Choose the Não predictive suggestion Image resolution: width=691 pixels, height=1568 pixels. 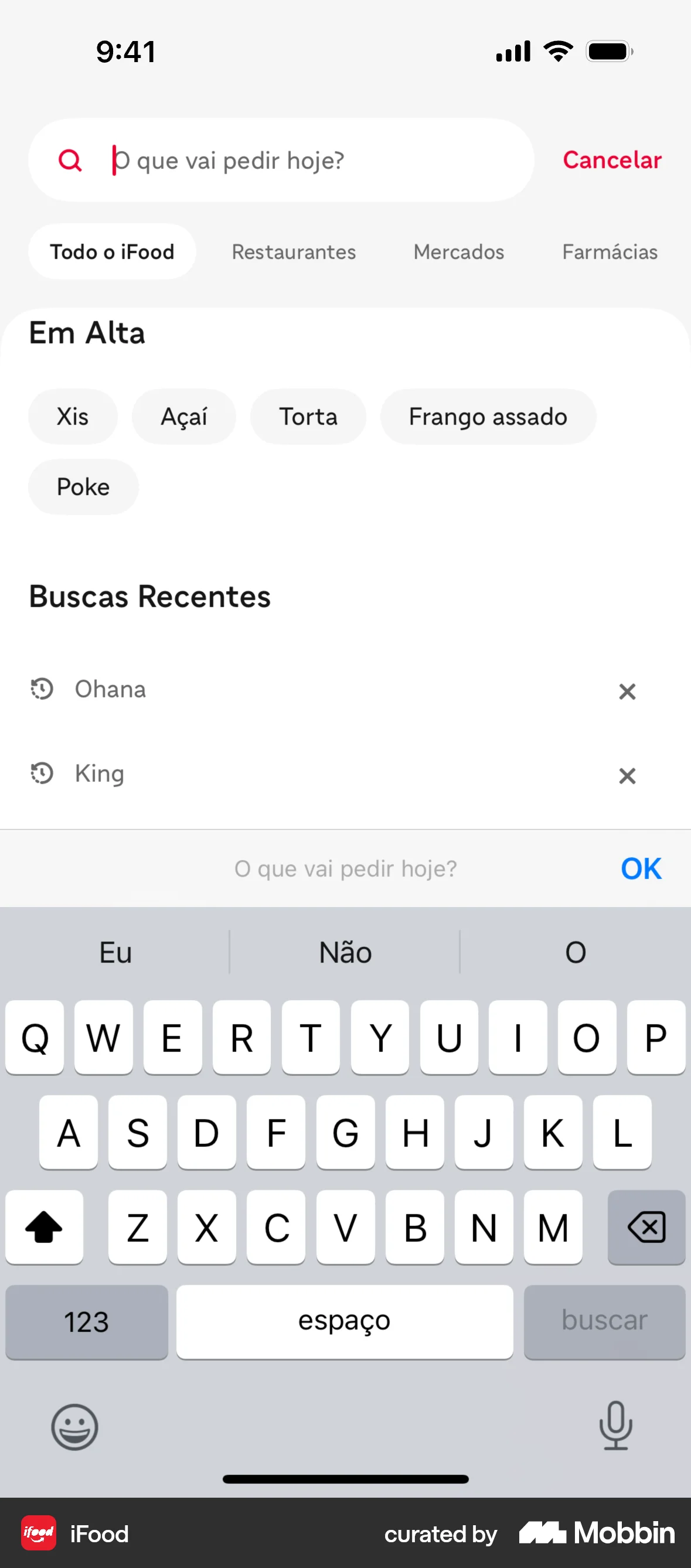point(345,952)
